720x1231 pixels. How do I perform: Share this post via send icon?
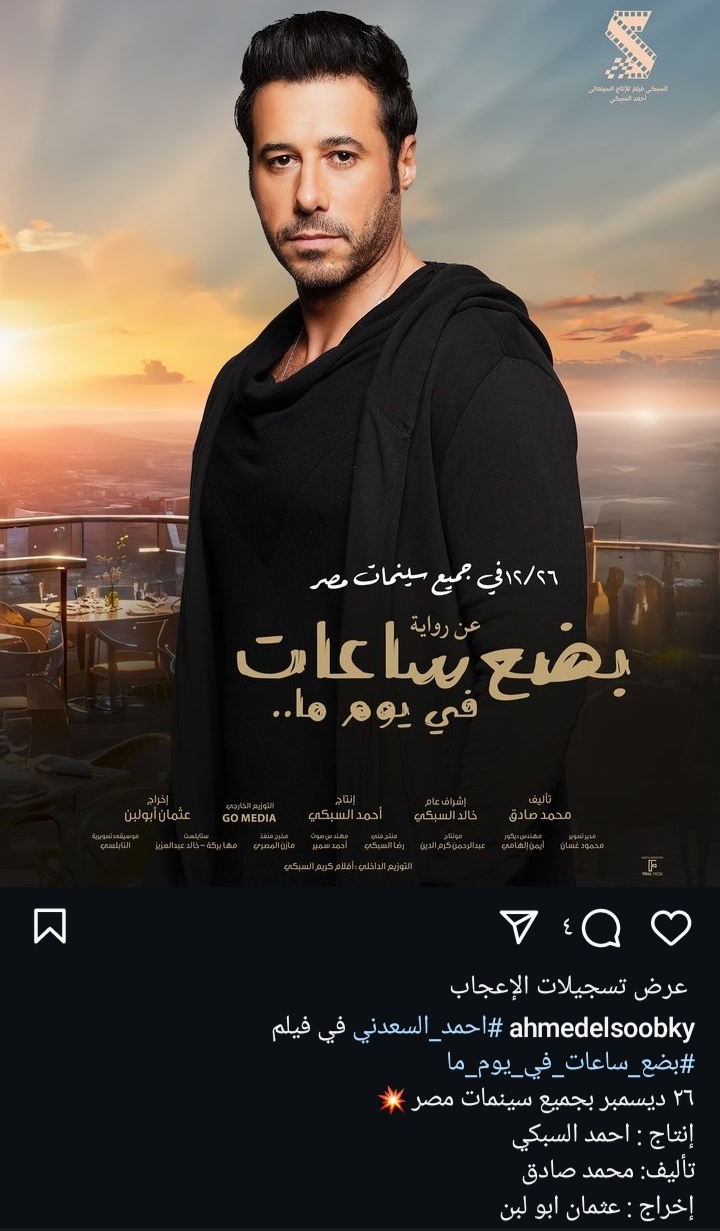click(520, 928)
